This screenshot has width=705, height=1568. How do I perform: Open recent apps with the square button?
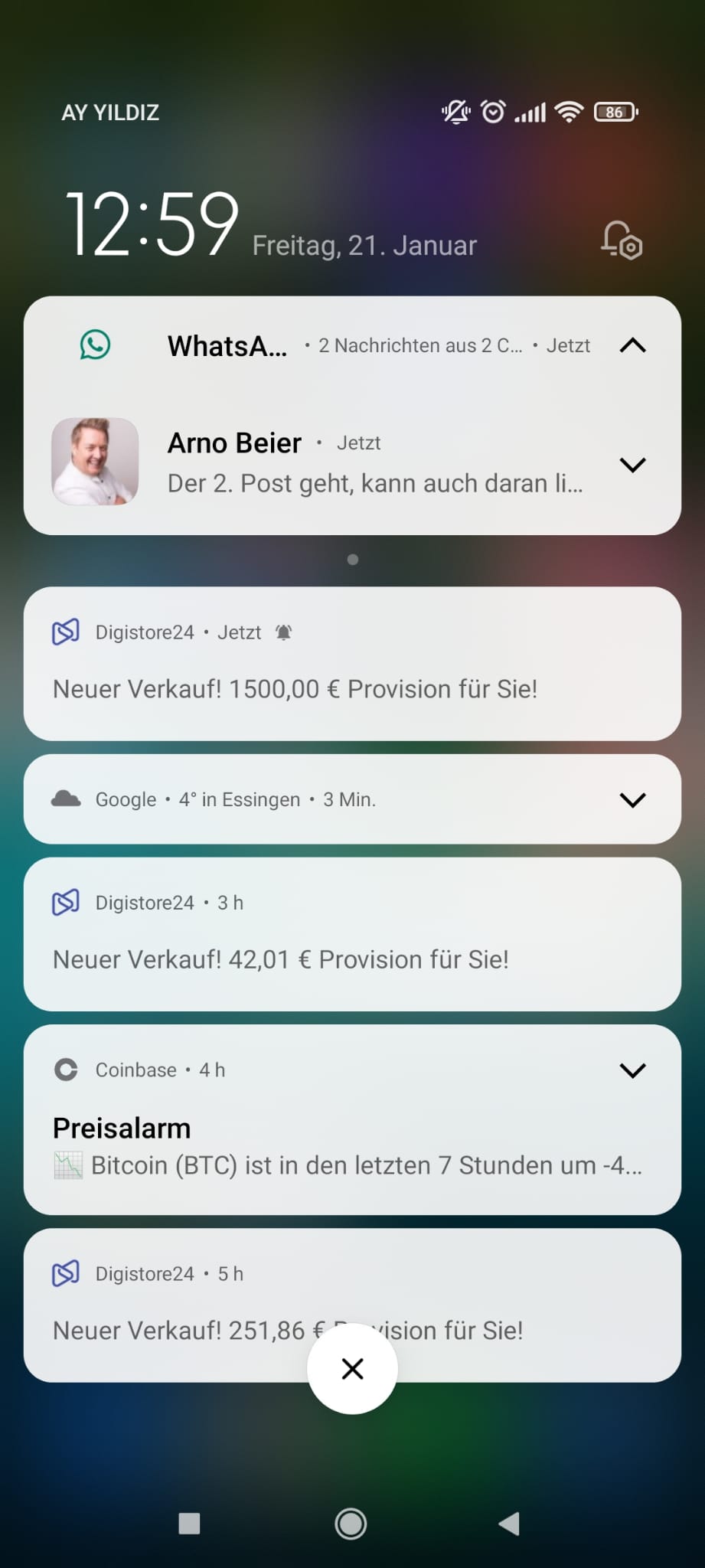(x=189, y=1524)
